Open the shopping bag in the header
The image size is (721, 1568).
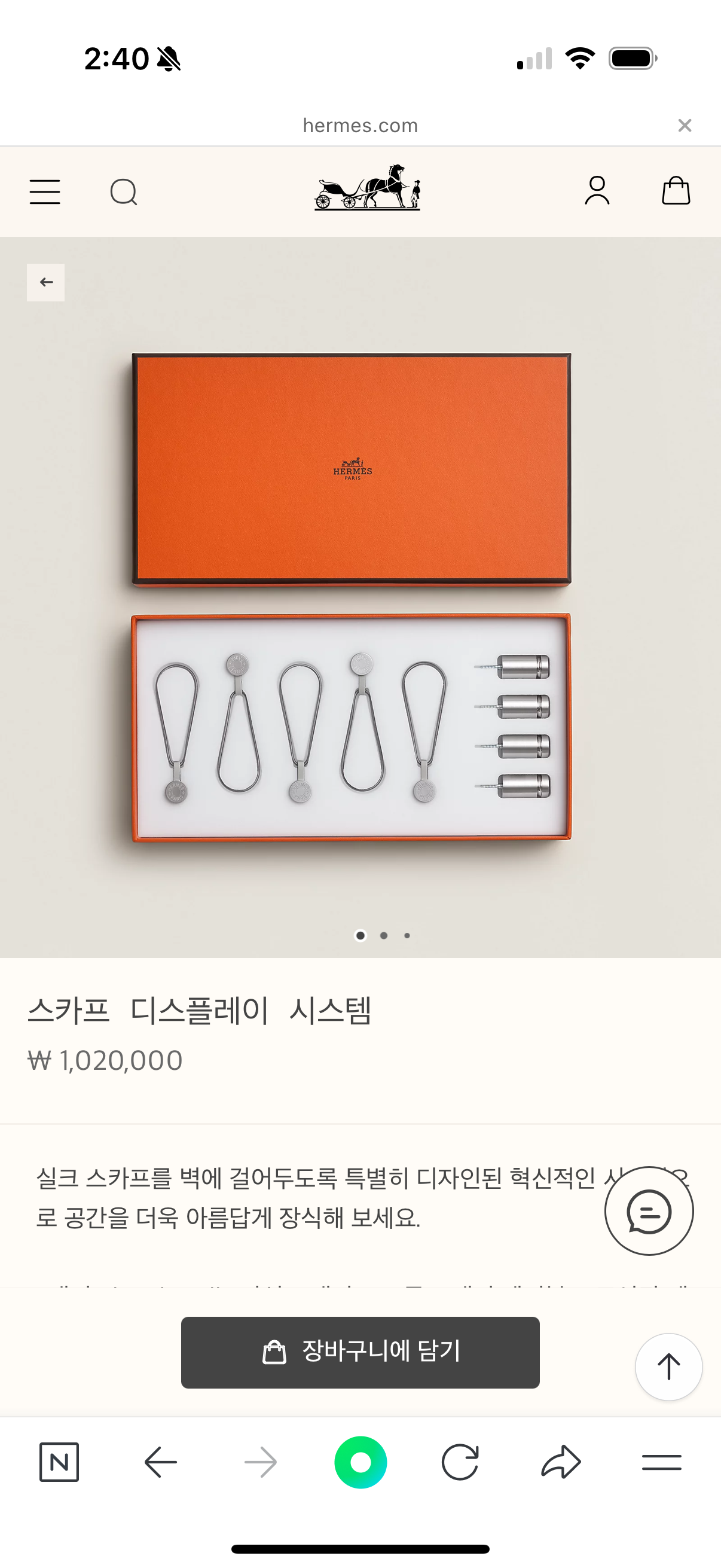tap(676, 191)
